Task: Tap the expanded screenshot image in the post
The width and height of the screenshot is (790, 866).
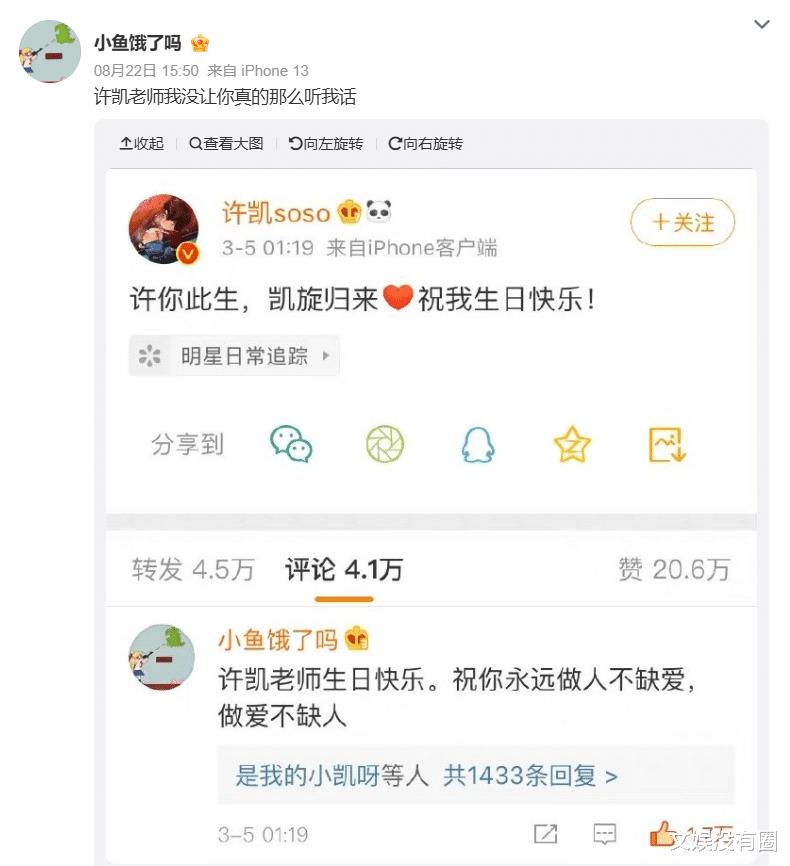Action: pos(431,500)
